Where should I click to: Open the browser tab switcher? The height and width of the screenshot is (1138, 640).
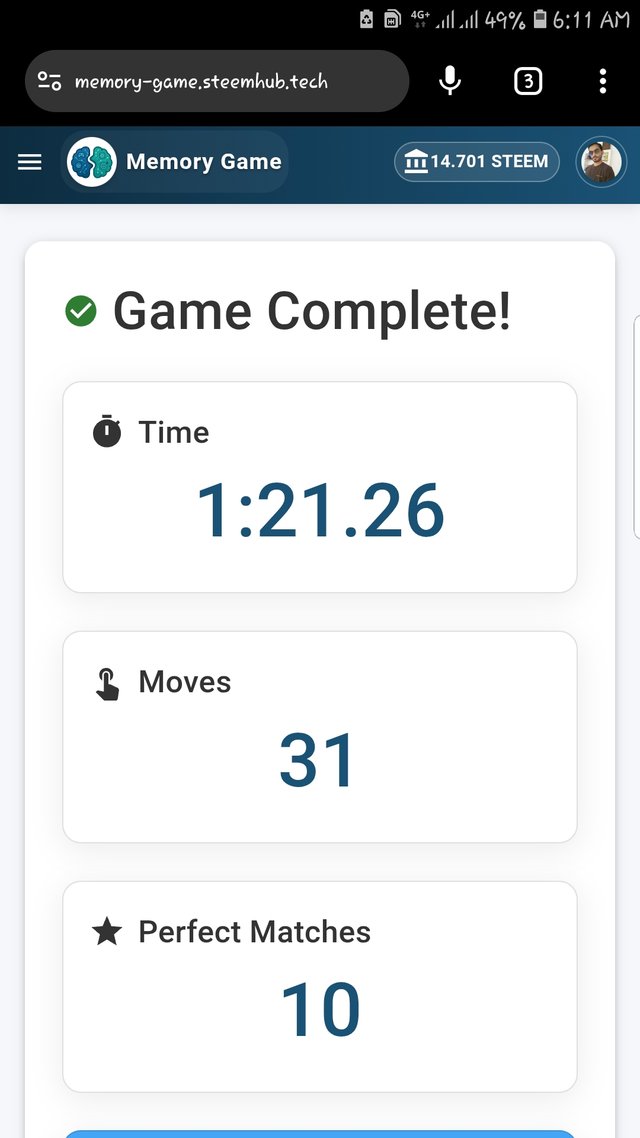[x=527, y=81]
